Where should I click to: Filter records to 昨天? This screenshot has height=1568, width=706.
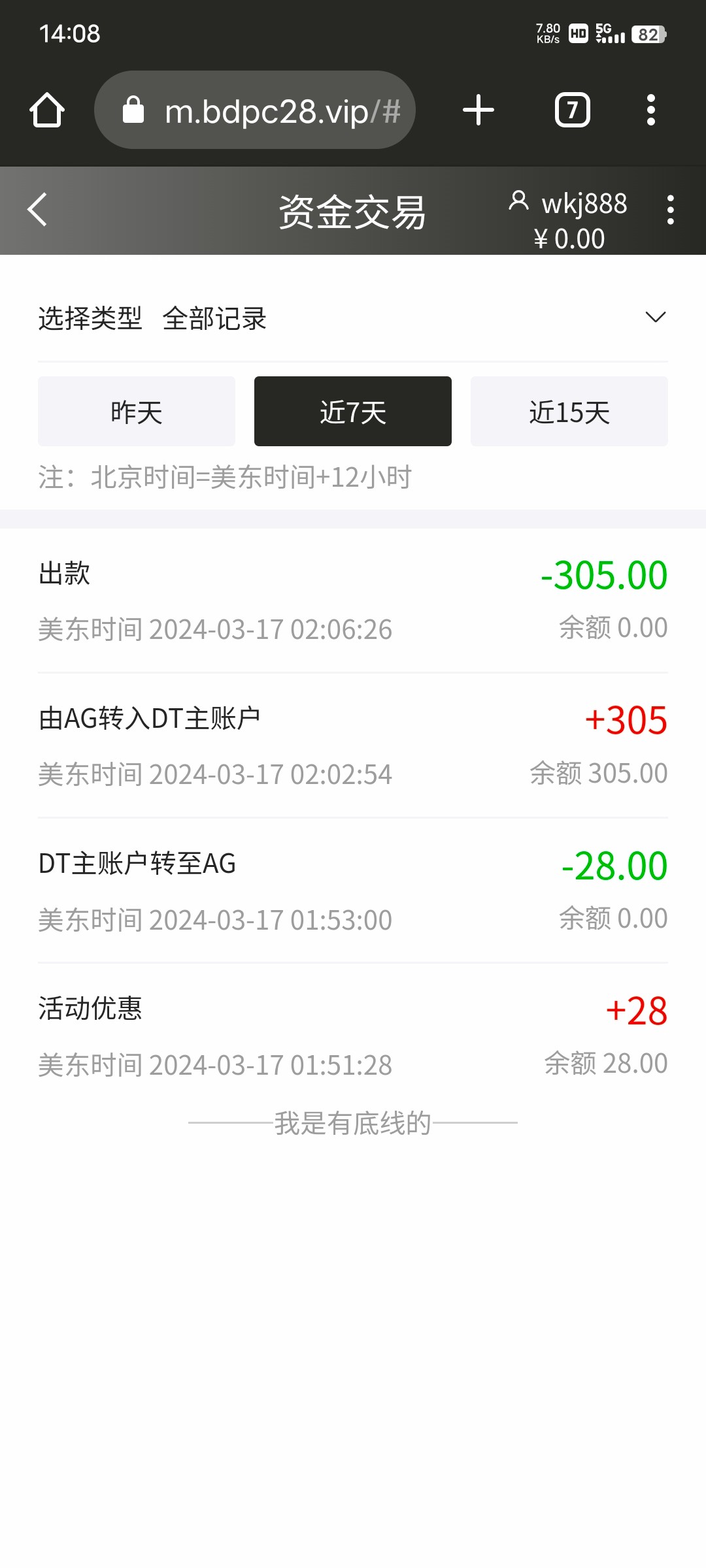click(136, 412)
